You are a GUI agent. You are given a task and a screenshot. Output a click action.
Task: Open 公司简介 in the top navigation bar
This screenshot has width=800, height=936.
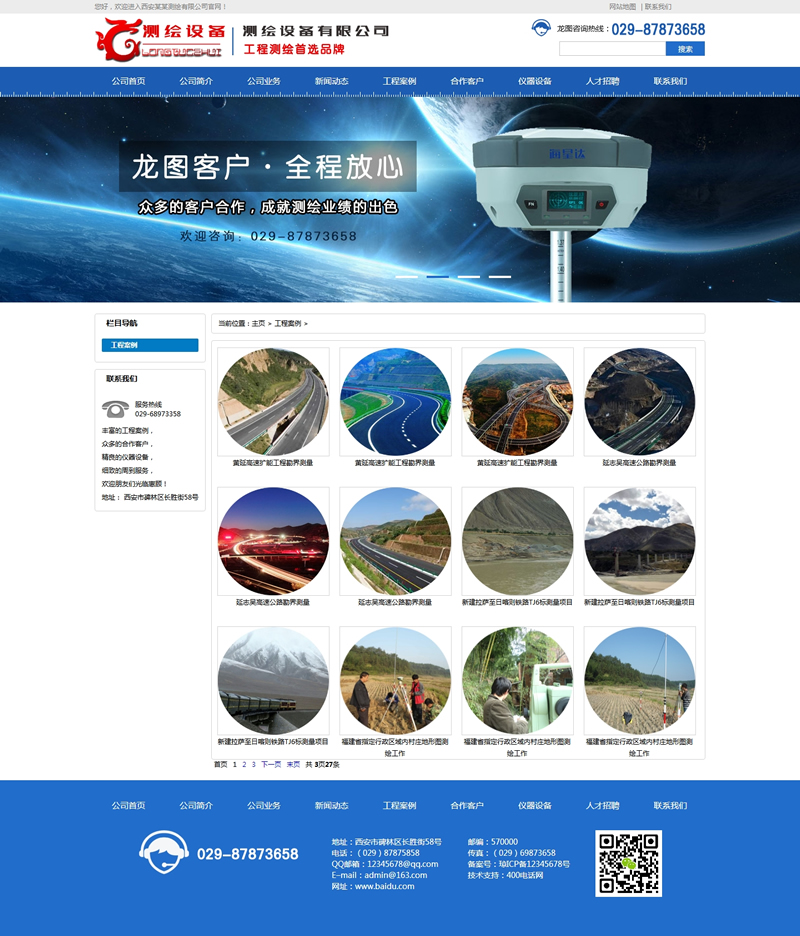click(196, 81)
